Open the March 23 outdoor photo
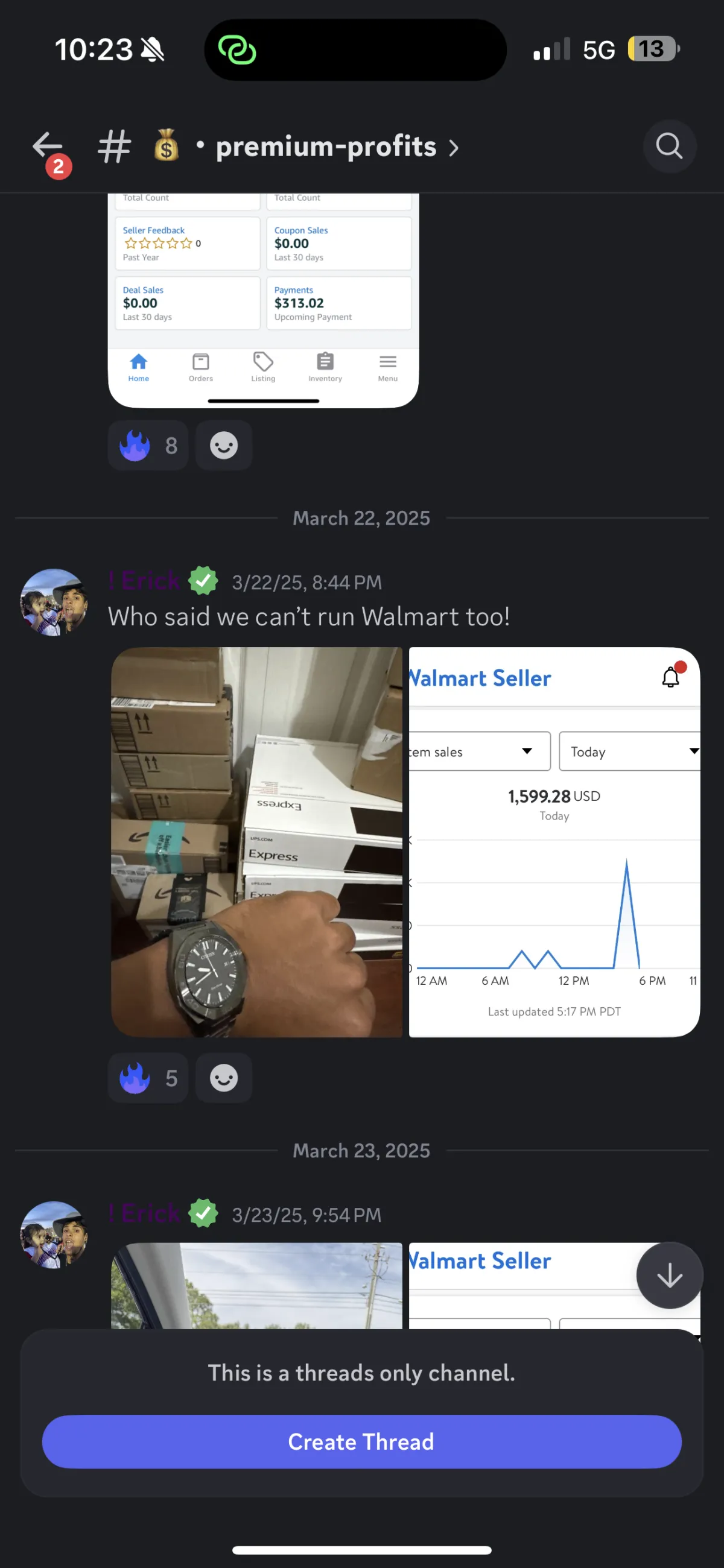Screen dimensions: 724x1568 click(x=256, y=1286)
